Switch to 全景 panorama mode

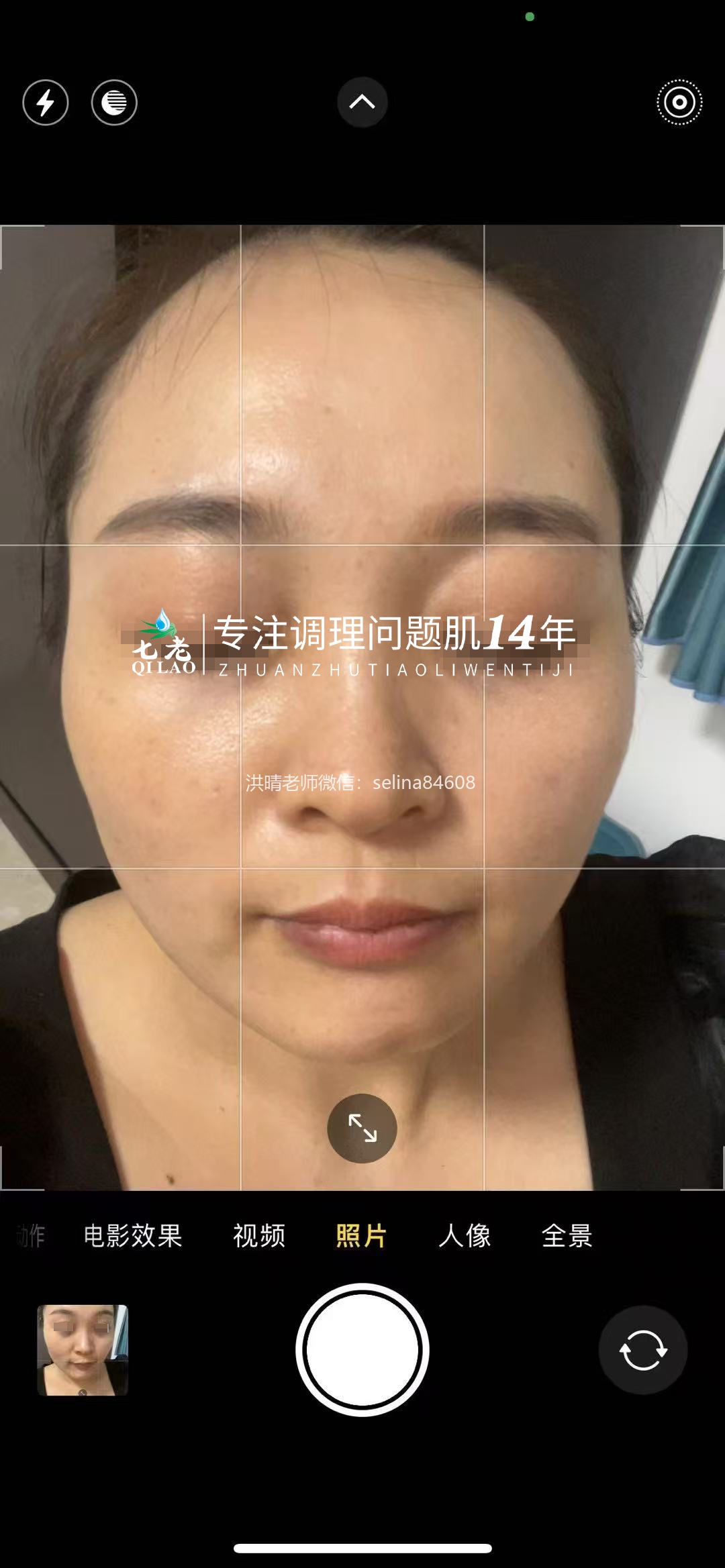[x=567, y=1237]
